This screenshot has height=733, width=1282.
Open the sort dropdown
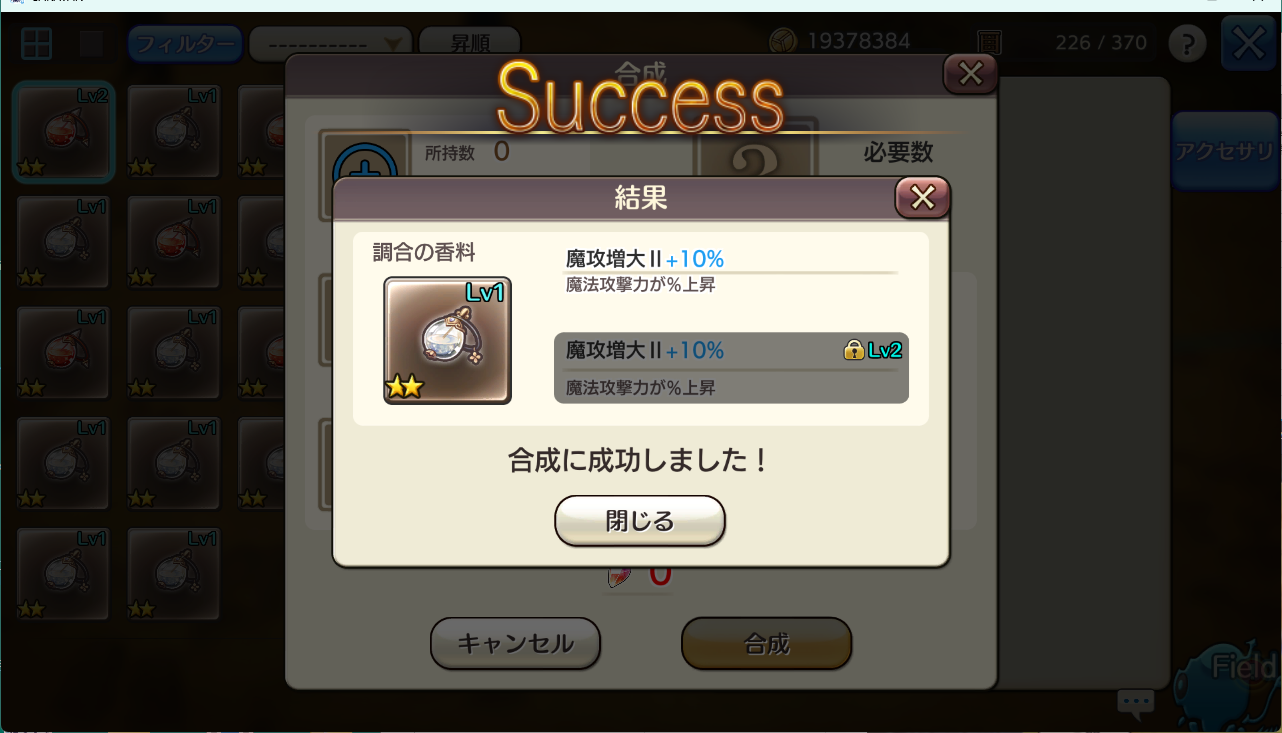coord(330,44)
